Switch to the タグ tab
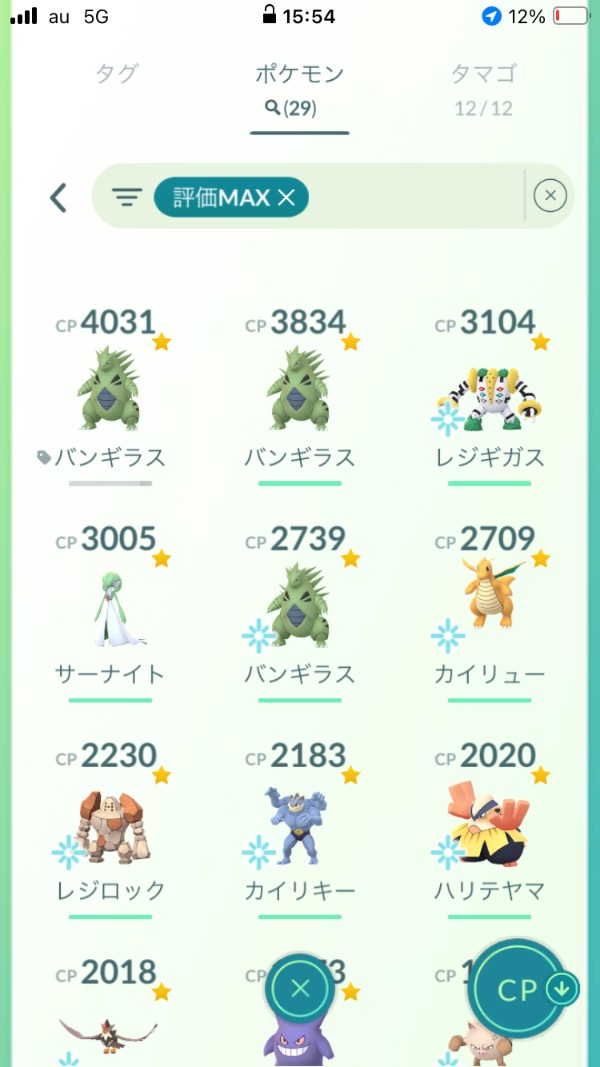 click(116, 74)
